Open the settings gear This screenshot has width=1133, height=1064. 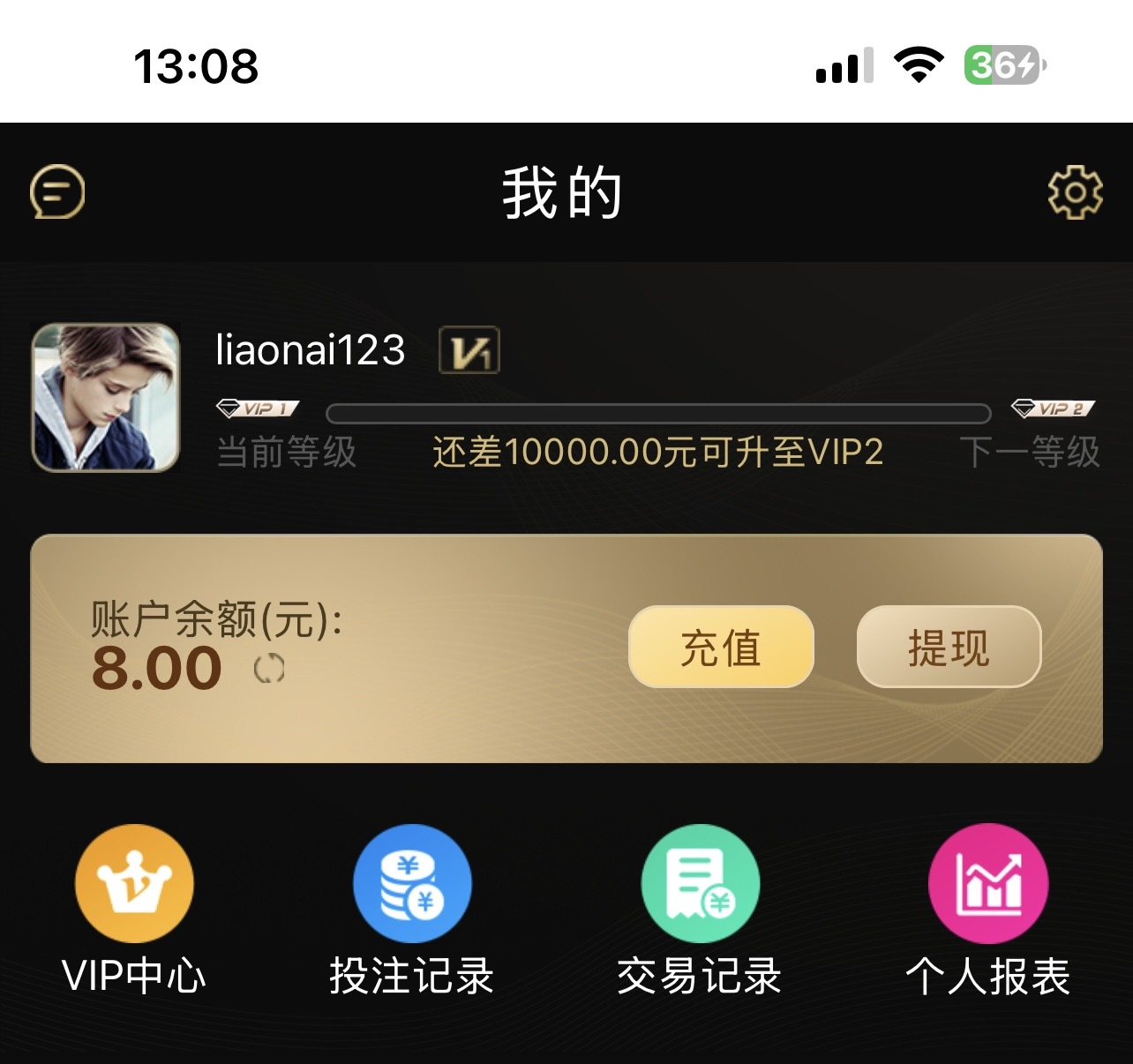1075,191
